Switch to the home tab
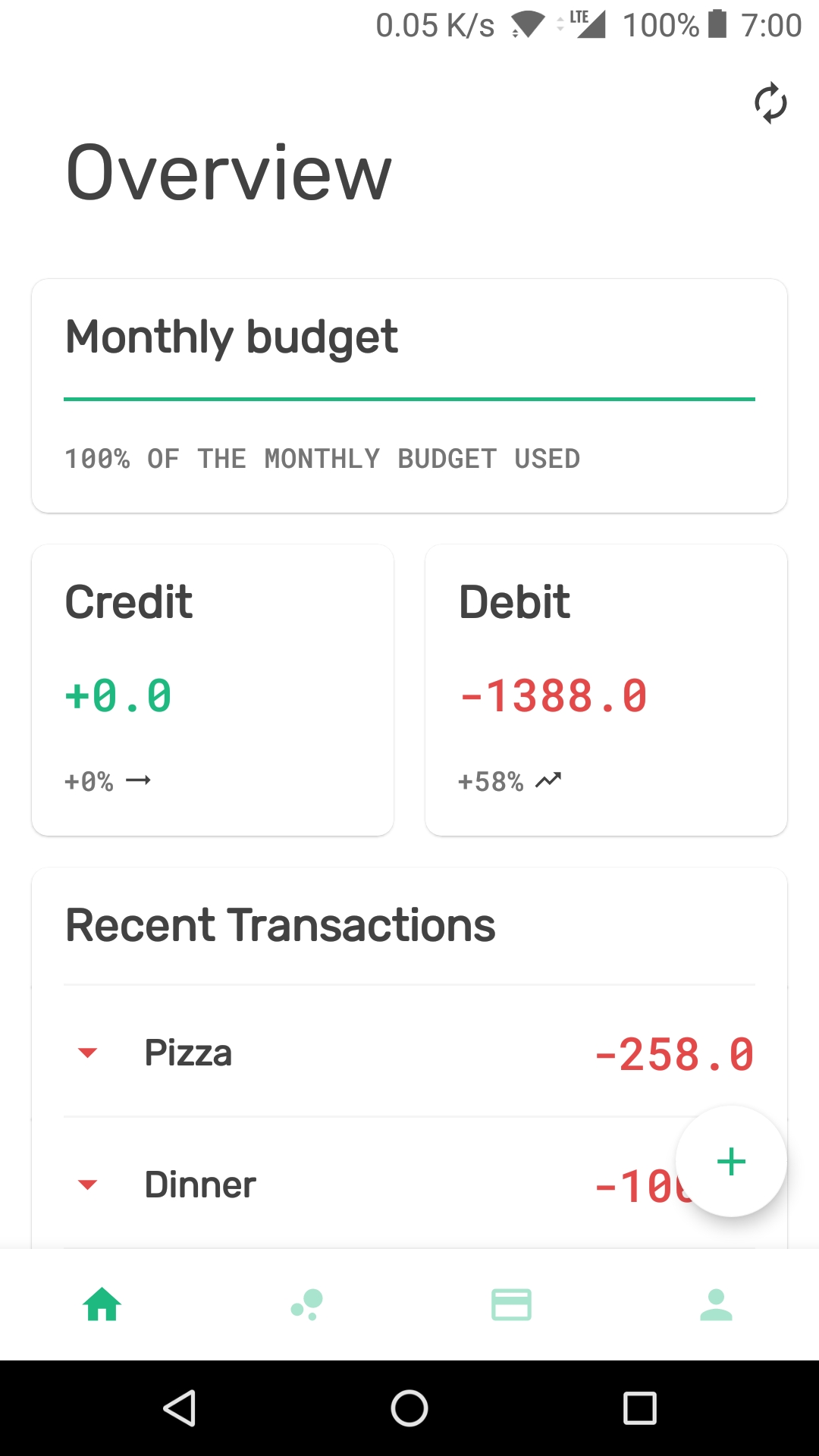819x1456 pixels. [102, 1305]
